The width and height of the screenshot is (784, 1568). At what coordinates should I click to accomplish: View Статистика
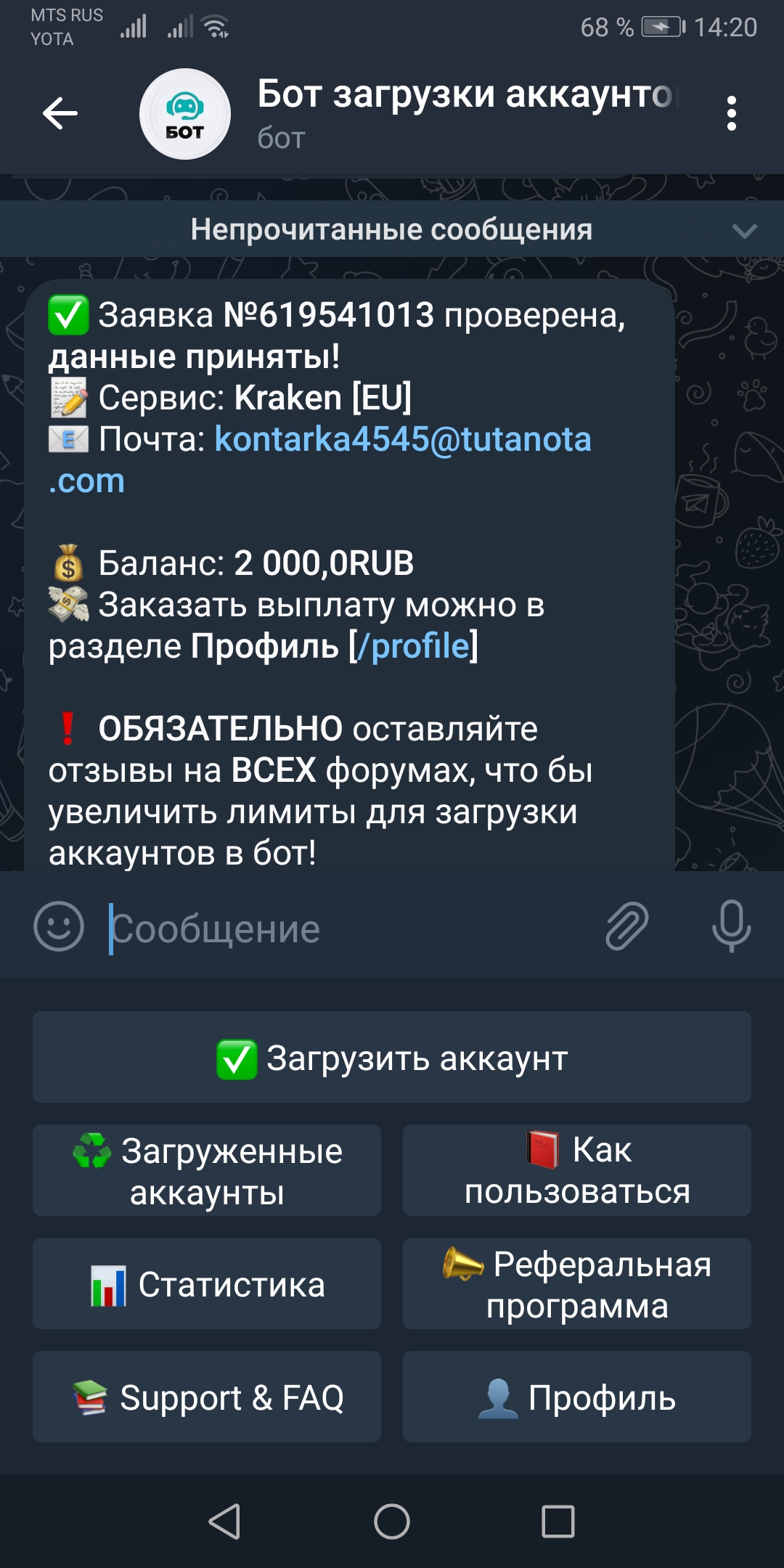[207, 1283]
